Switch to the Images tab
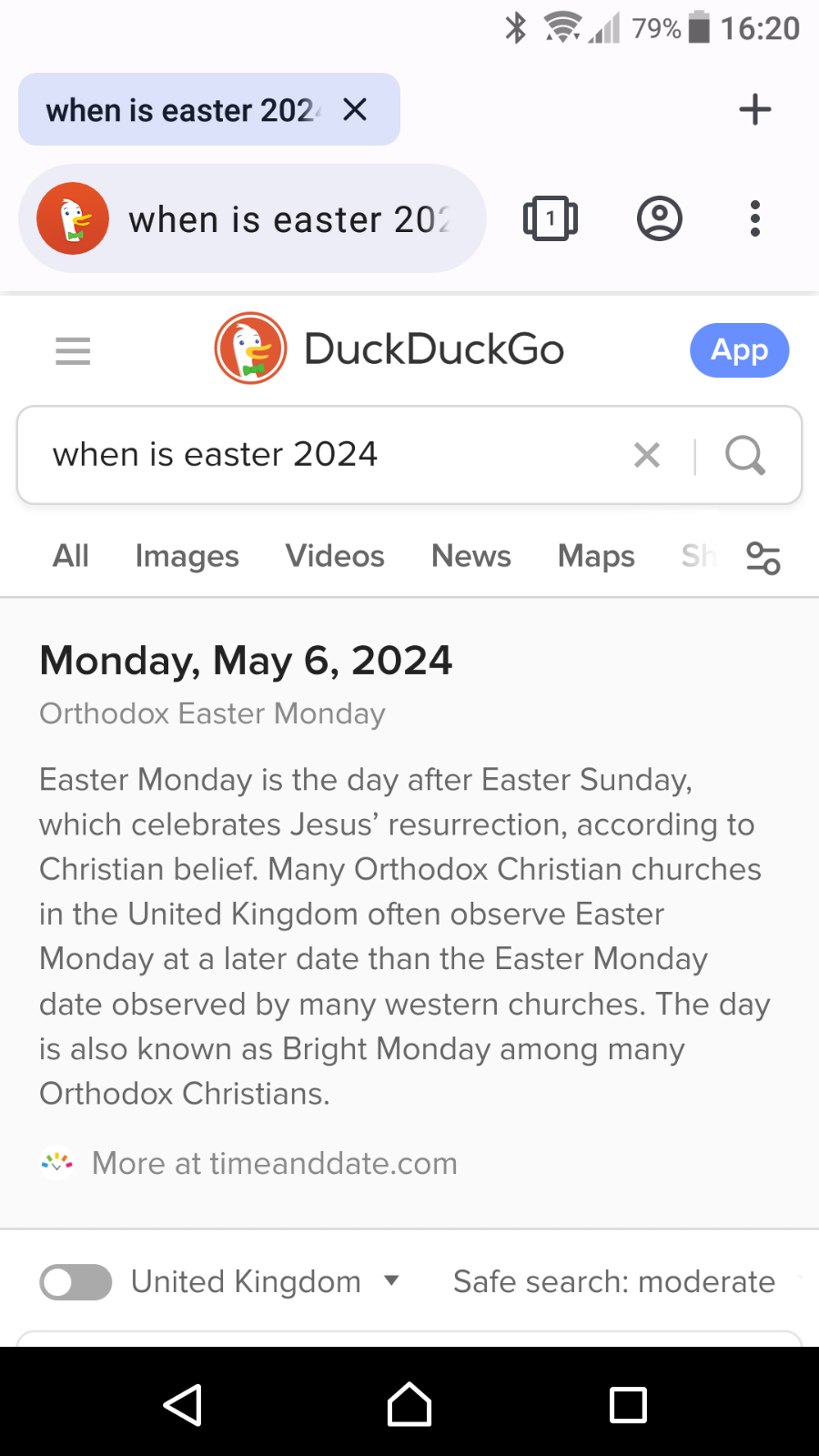This screenshot has width=819, height=1456. (x=187, y=556)
